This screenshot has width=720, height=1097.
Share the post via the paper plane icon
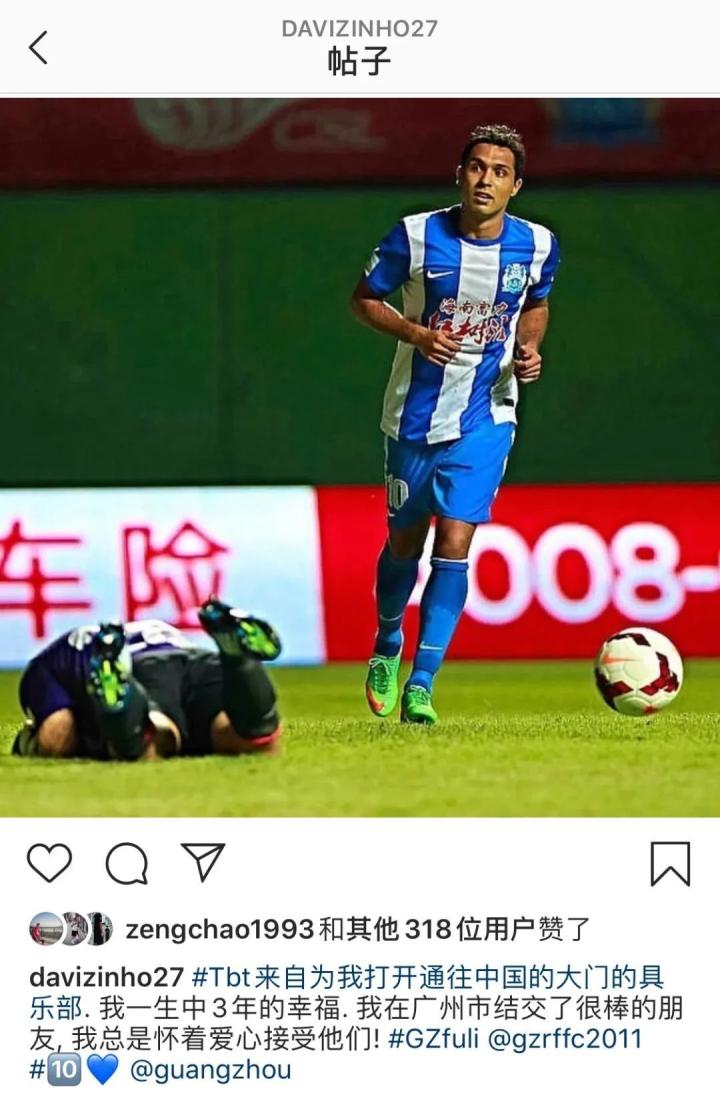tap(203, 862)
